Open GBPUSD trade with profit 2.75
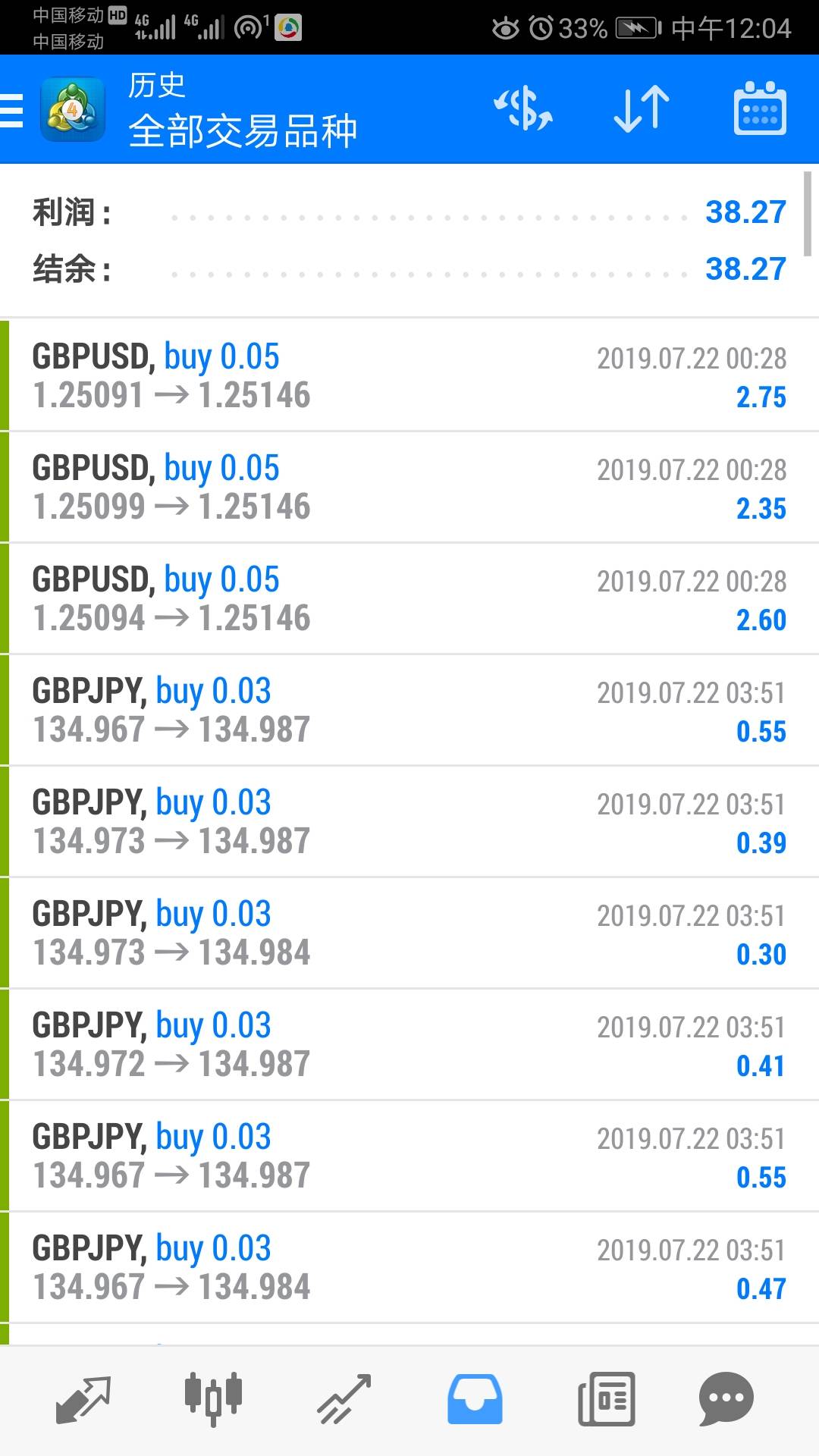This screenshot has height=1456, width=819. (409, 376)
